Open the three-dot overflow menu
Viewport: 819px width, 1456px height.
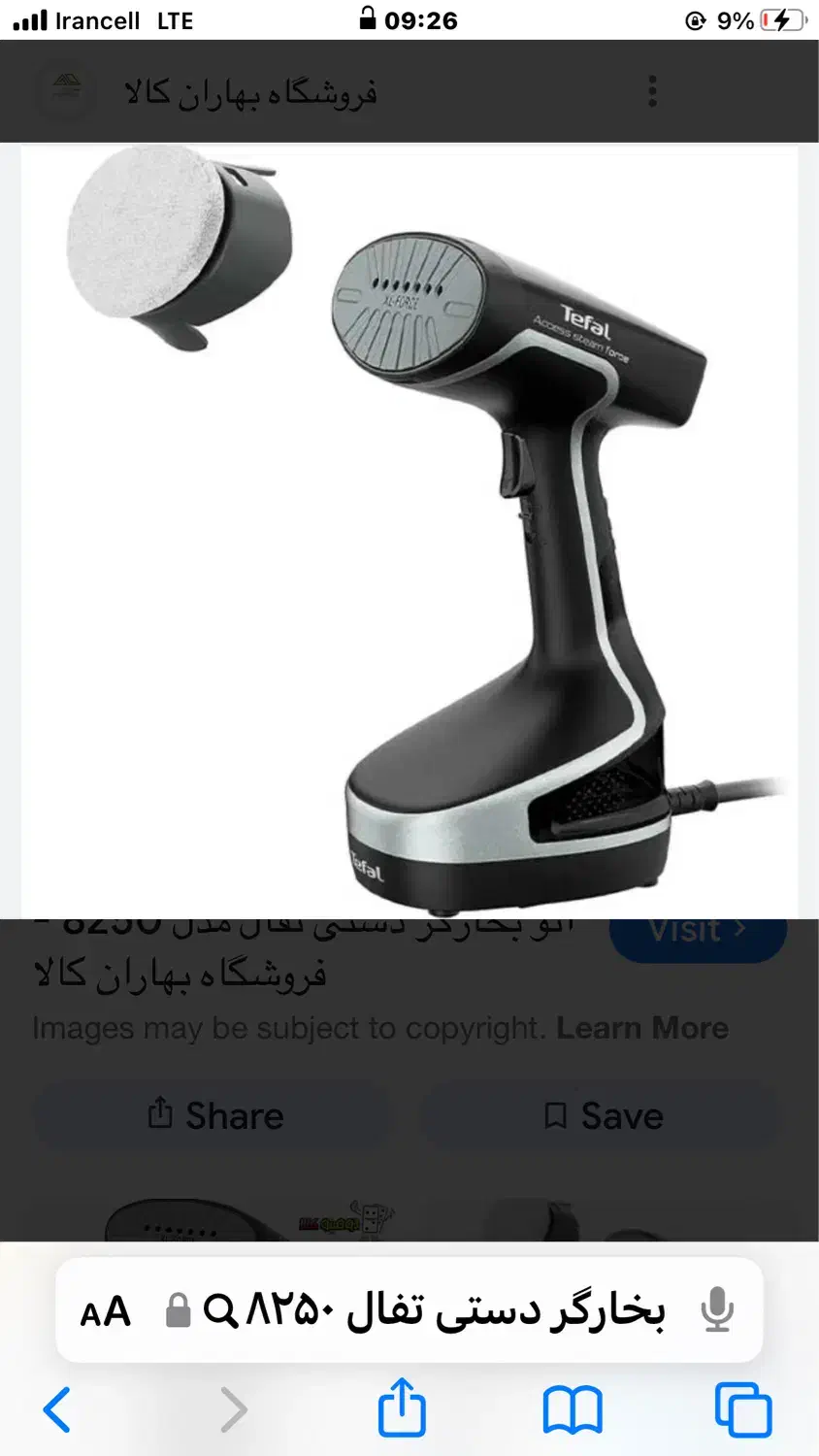coord(653,91)
